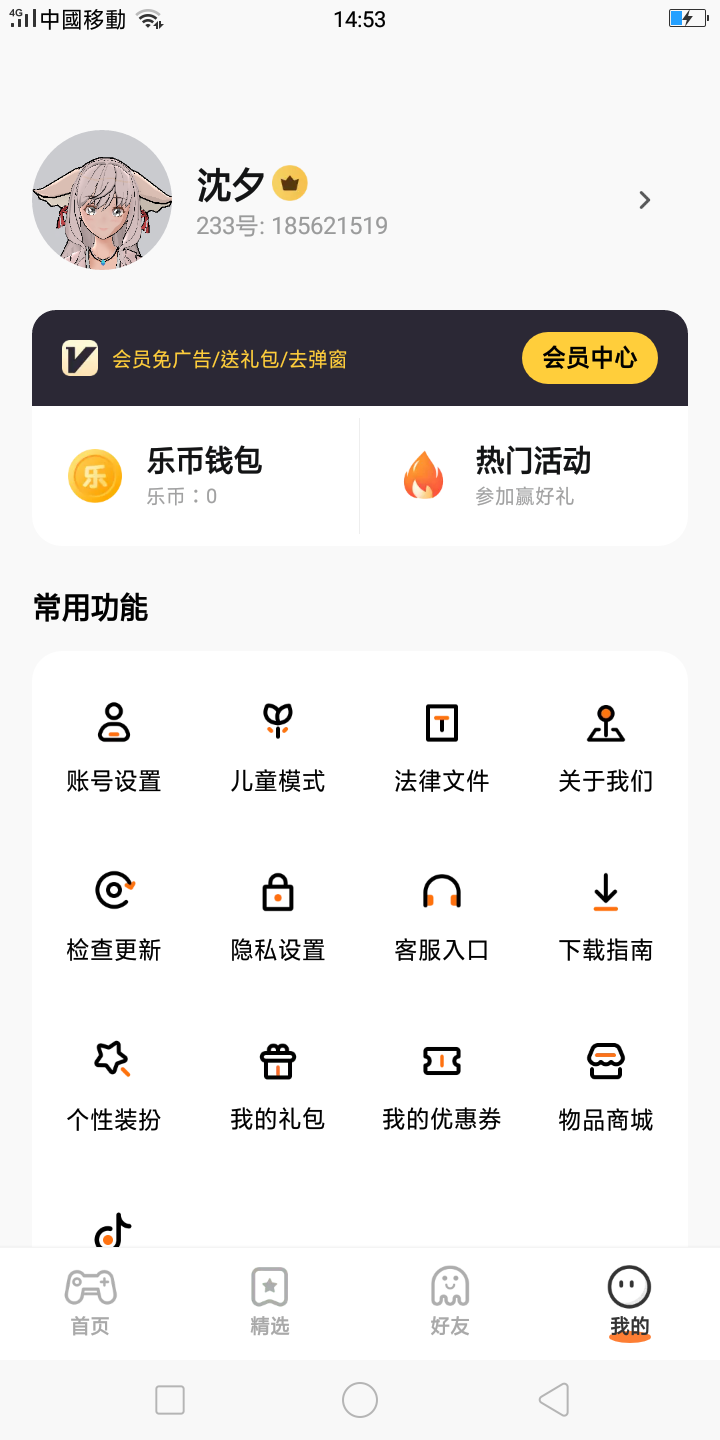Open 乐币钱包 wallet card

tap(196, 476)
